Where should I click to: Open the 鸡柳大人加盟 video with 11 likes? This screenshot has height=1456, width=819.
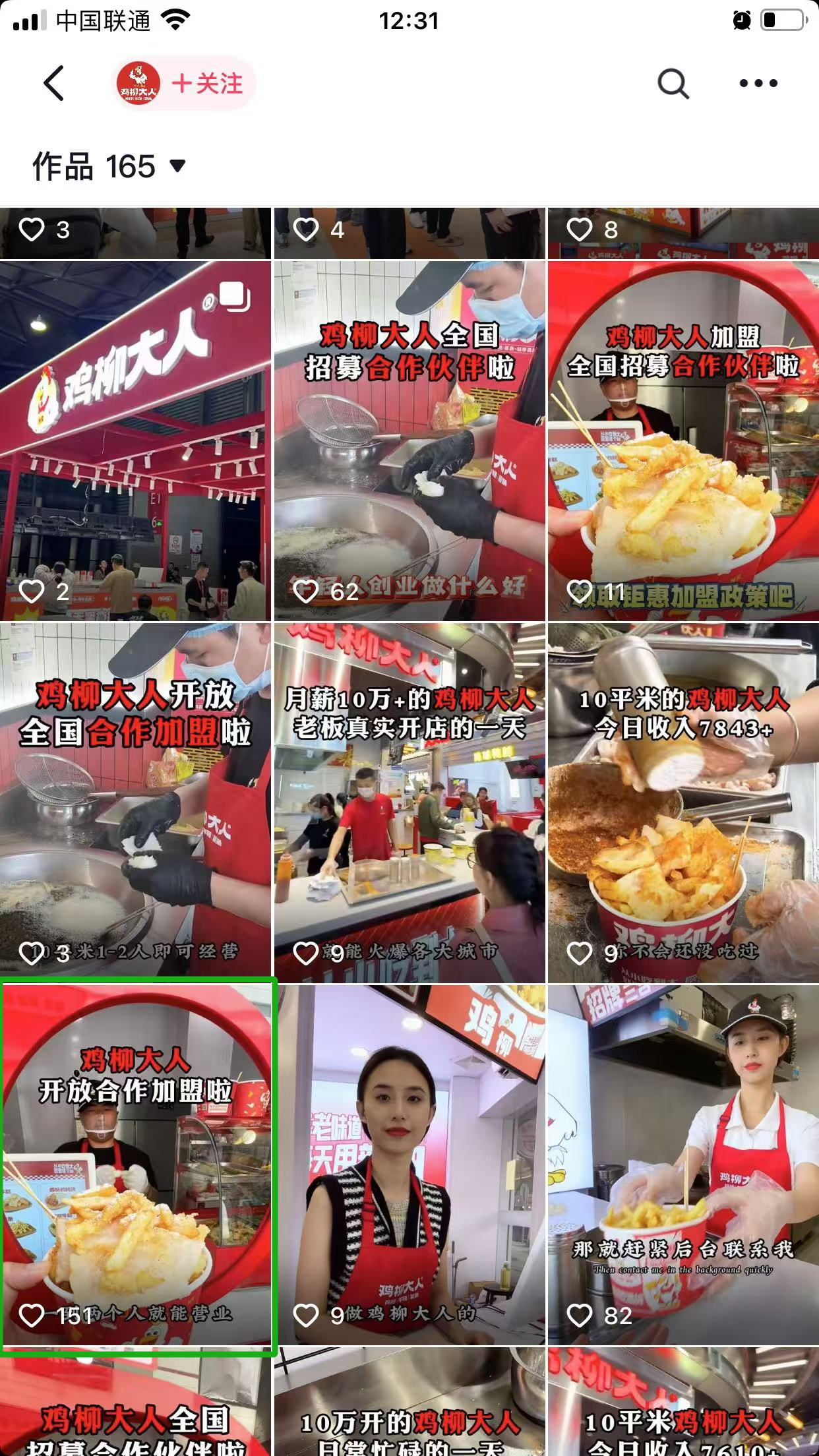coord(683,440)
